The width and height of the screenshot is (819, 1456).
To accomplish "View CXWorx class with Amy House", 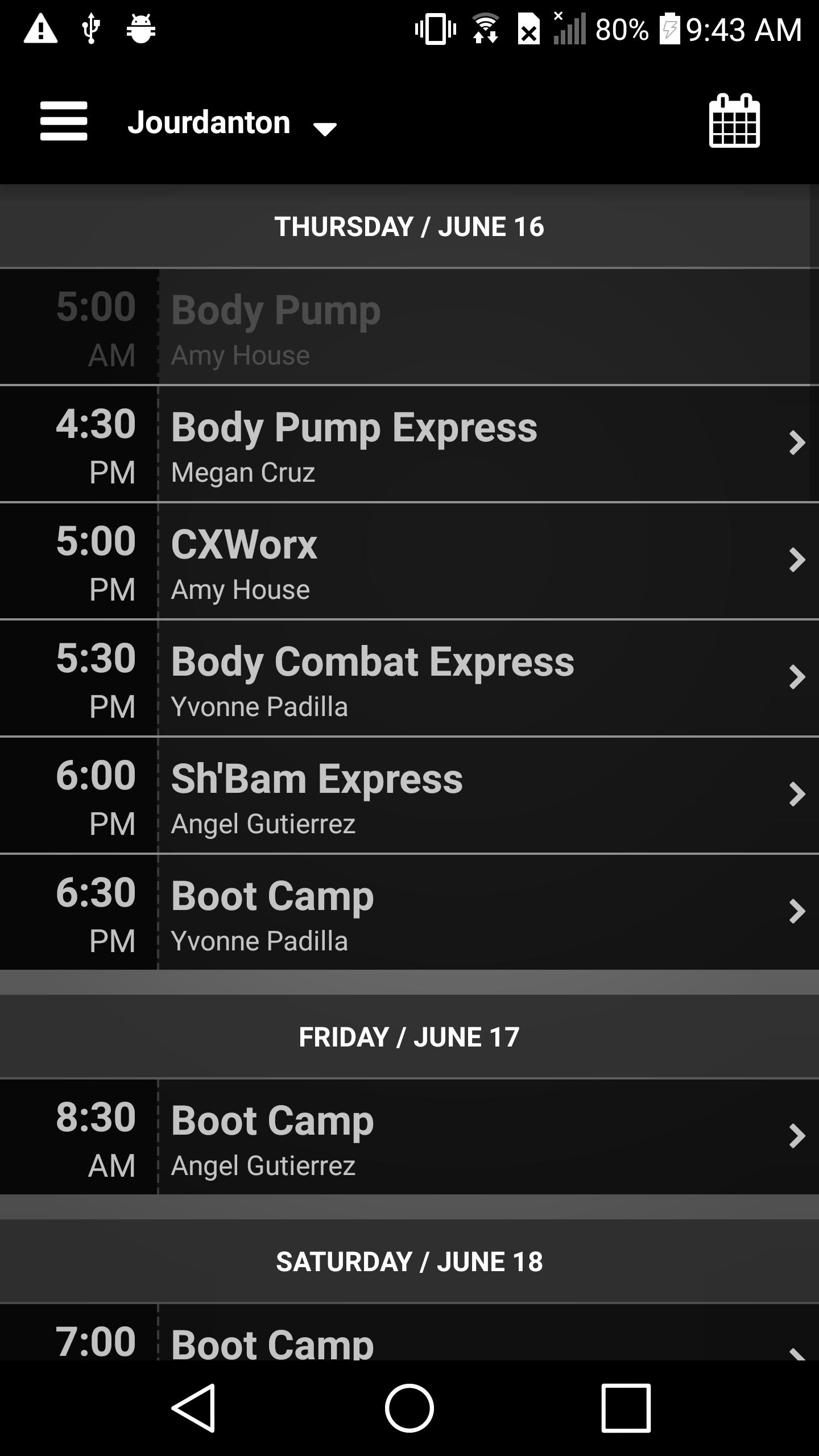I will (x=409, y=561).
